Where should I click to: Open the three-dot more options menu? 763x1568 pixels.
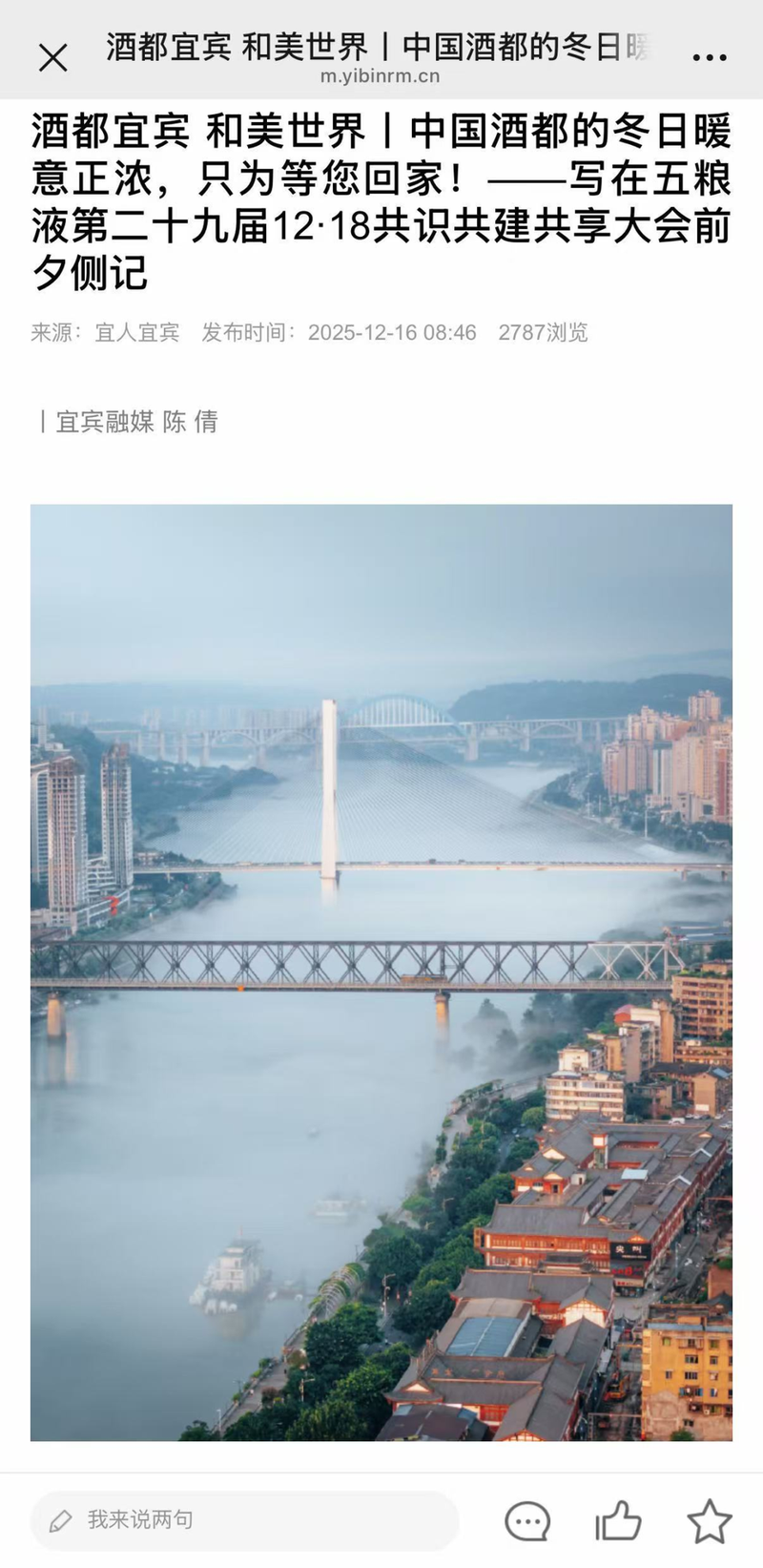tap(711, 55)
